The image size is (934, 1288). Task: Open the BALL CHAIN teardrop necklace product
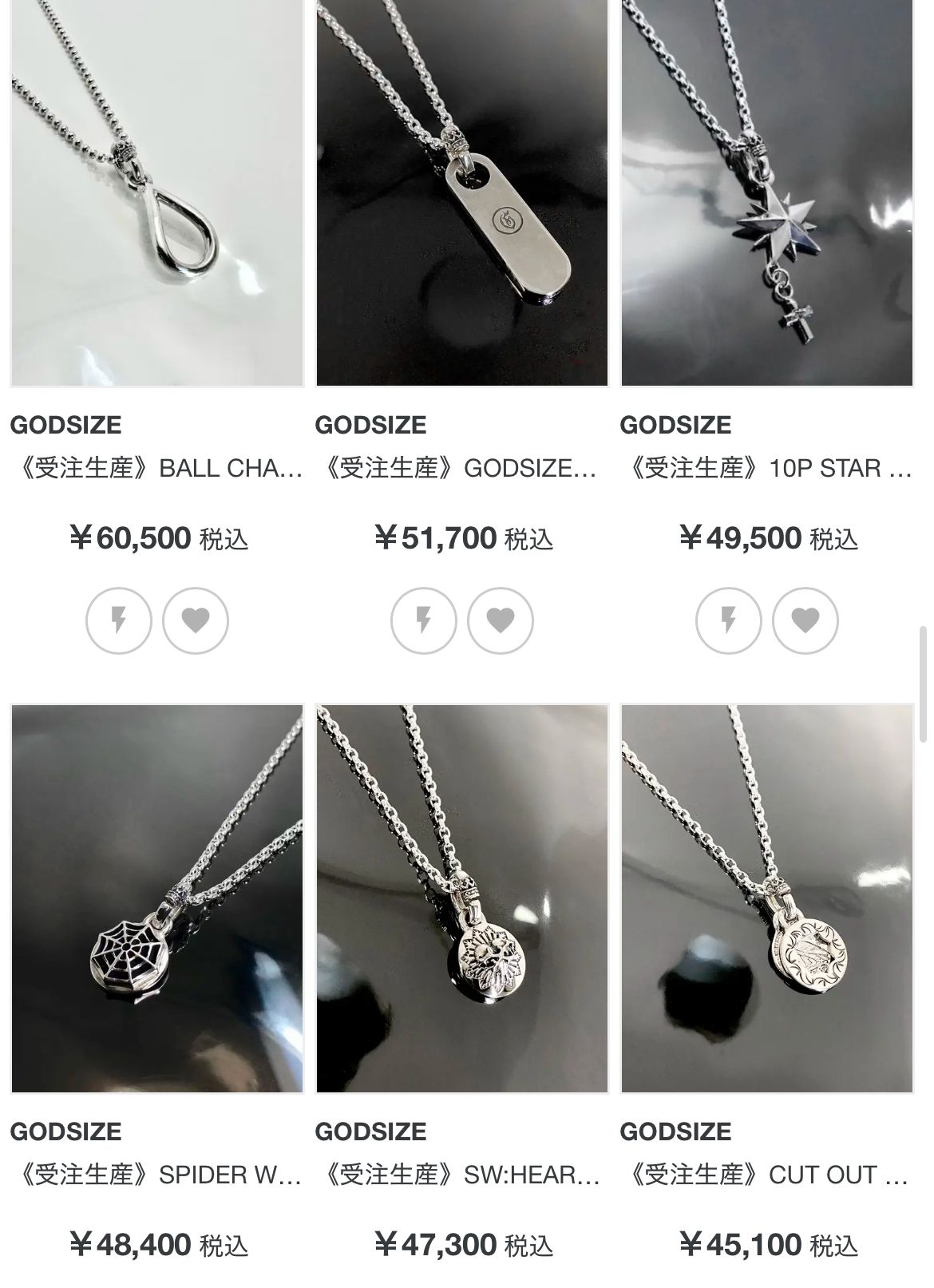[x=156, y=192]
